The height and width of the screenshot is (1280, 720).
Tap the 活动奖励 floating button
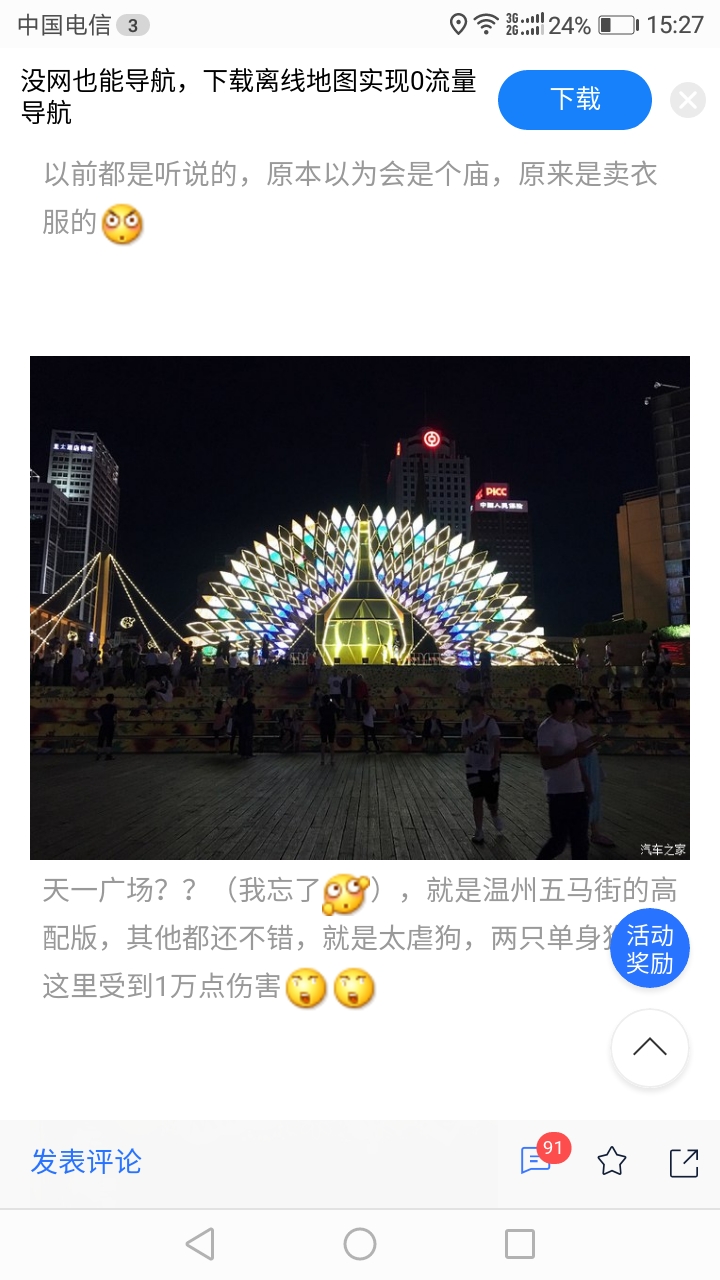pyautogui.click(x=650, y=949)
